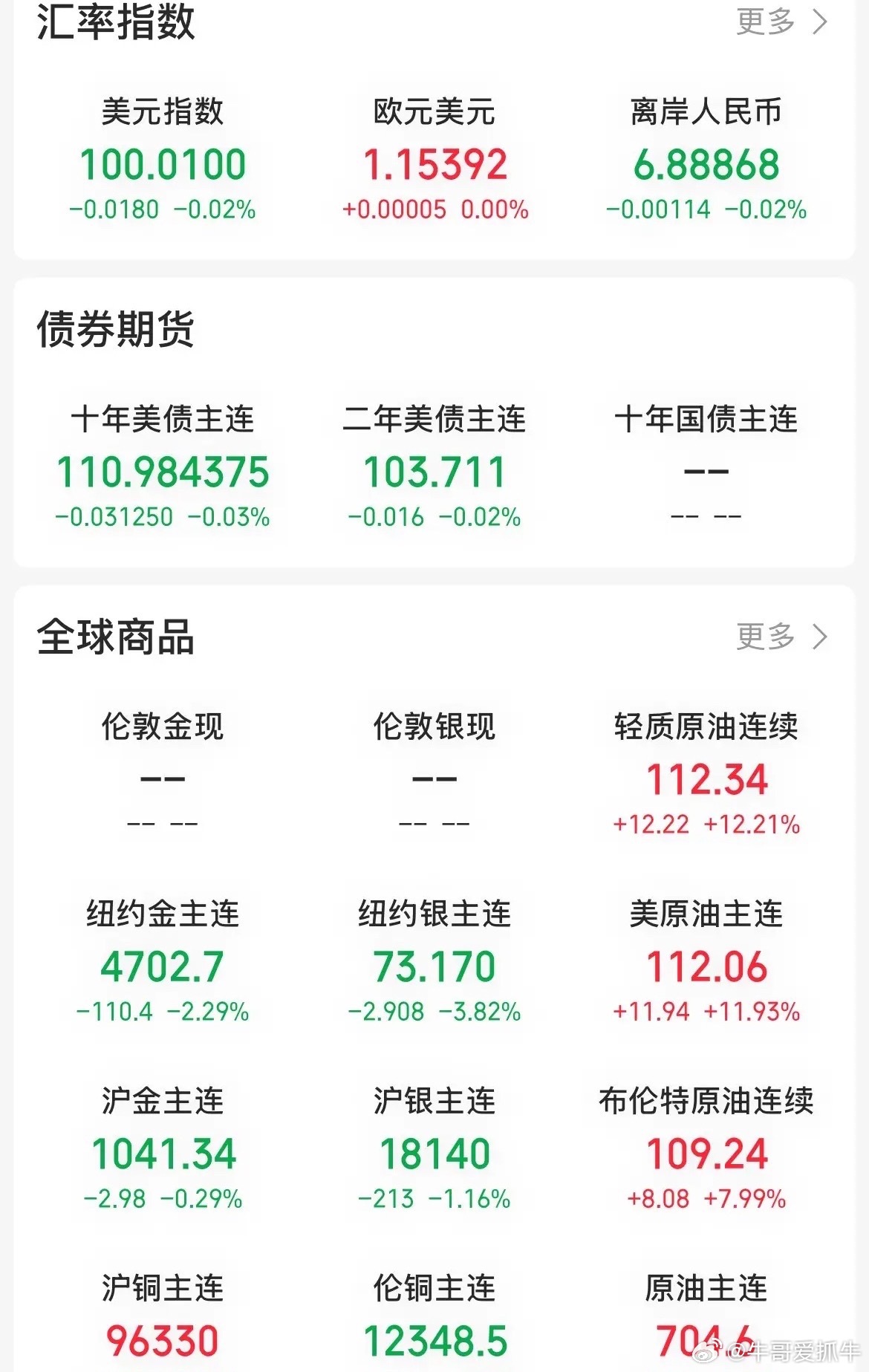This screenshot has width=869, height=1372.
Task: View 离岸人民币 exchange rate
Action: pyautogui.click(x=706, y=160)
